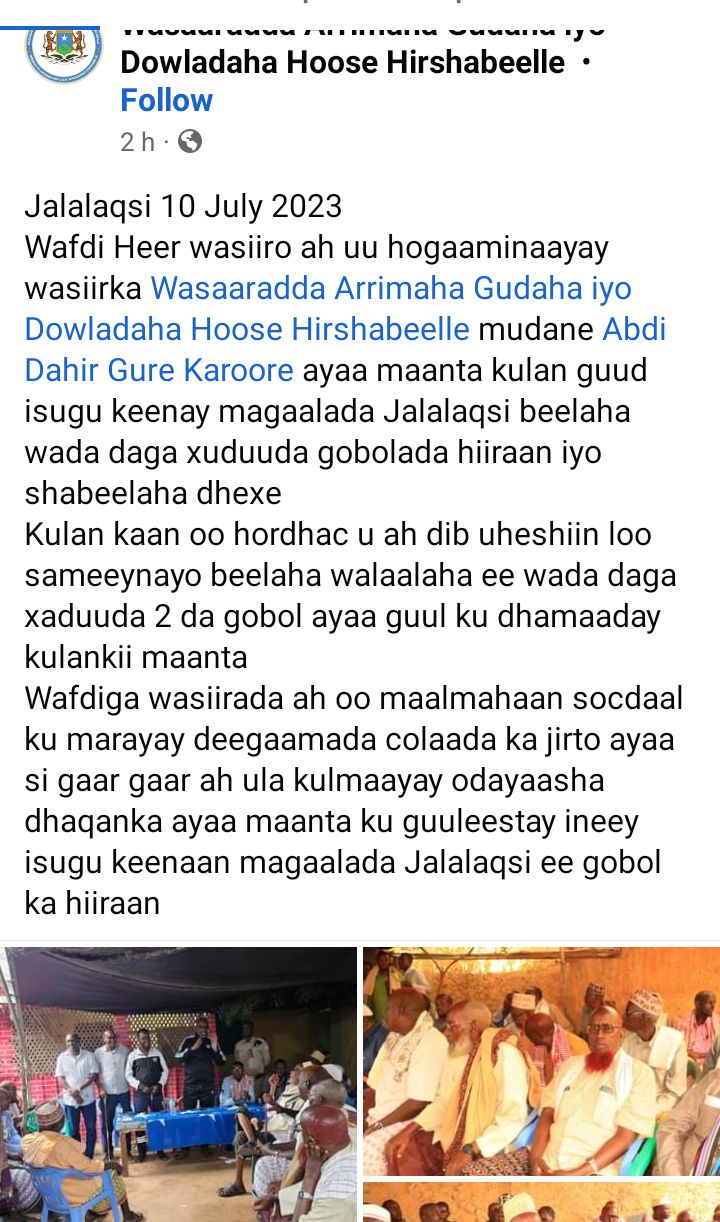Follow the Wasaaradda Arrimaha Gudaha page
Viewport: 720px width, 1222px height.
(x=166, y=101)
